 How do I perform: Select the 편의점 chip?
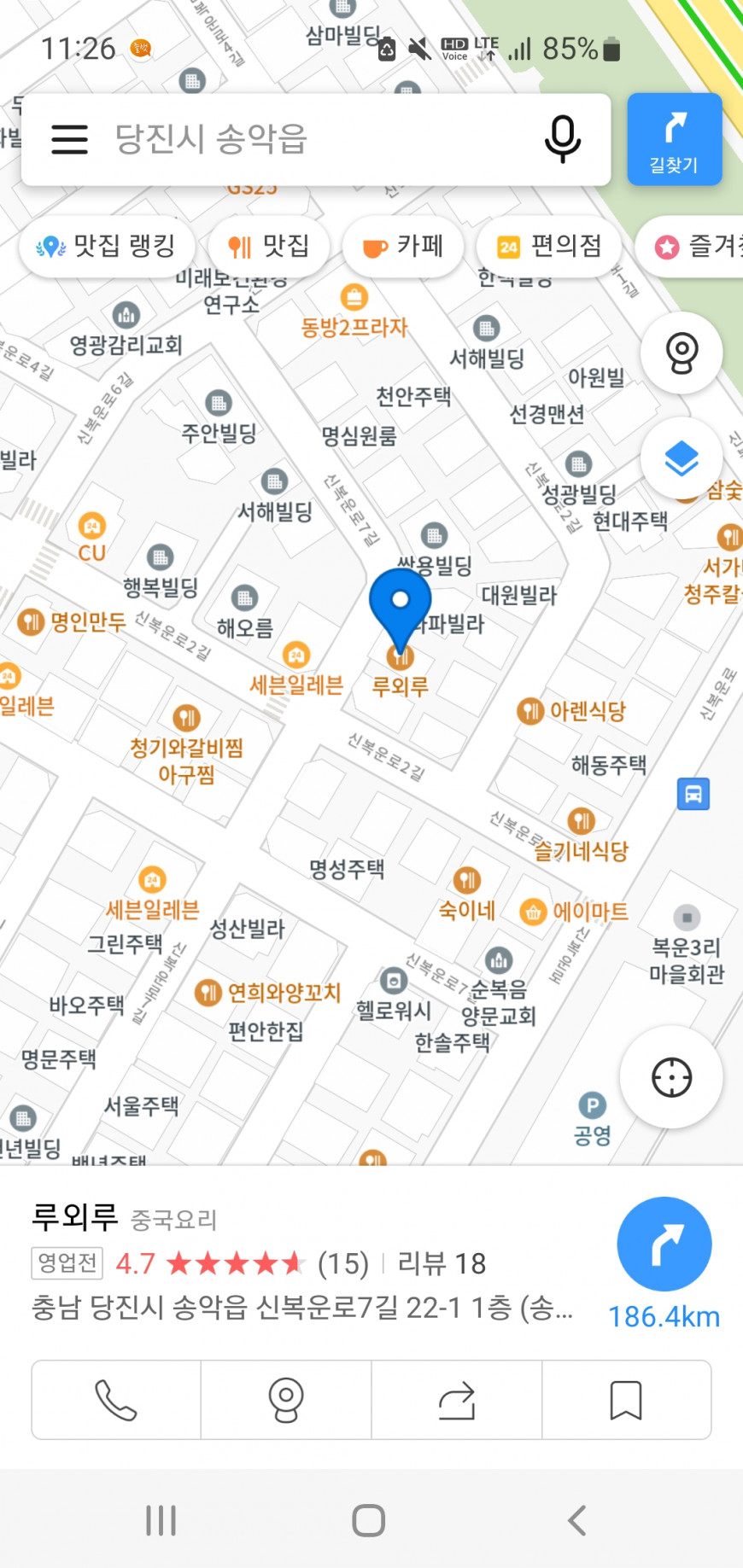[x=549, y=247]
